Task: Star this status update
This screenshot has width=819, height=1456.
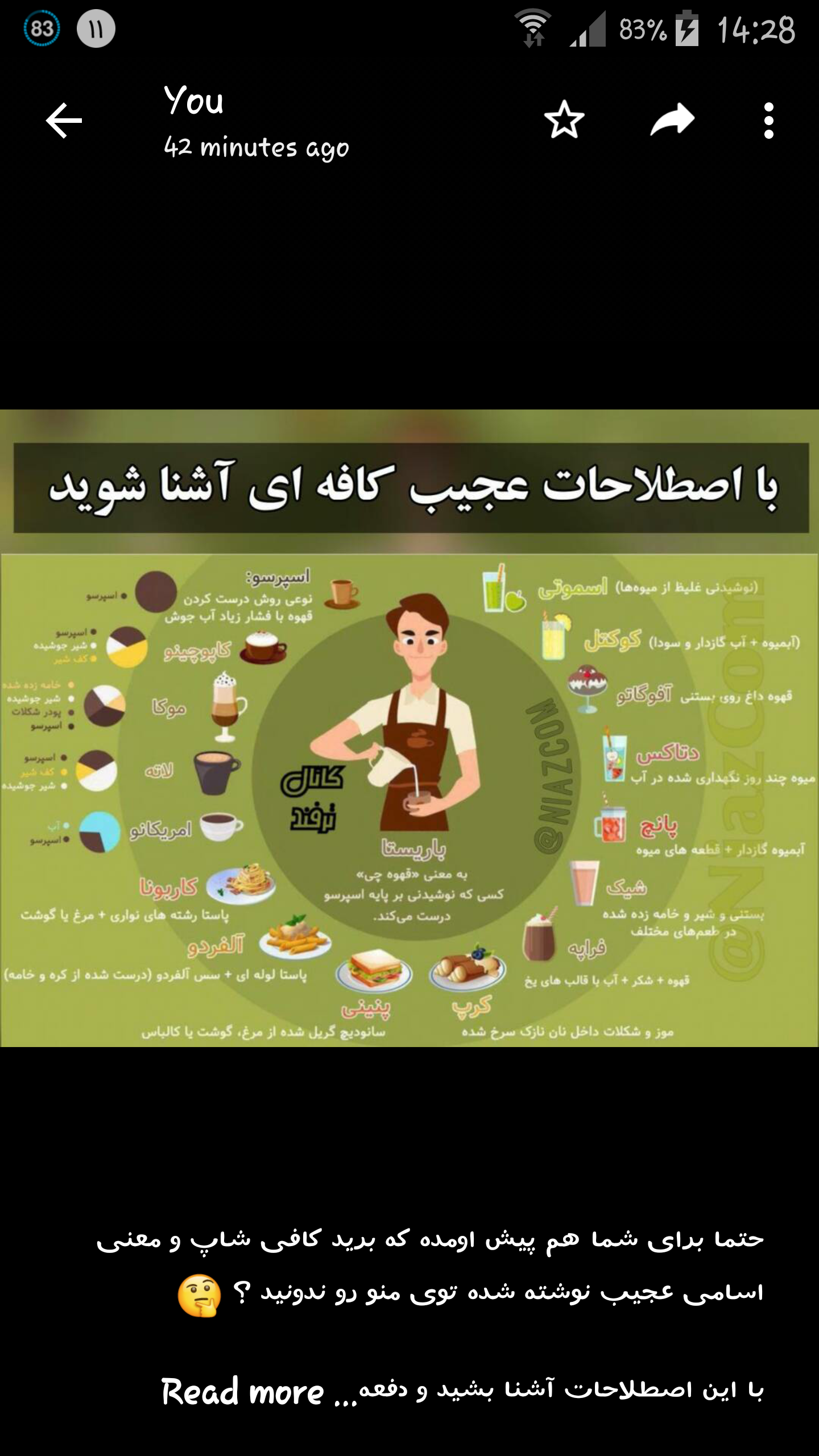Action: pyautogui.click(x=564, y=120)
